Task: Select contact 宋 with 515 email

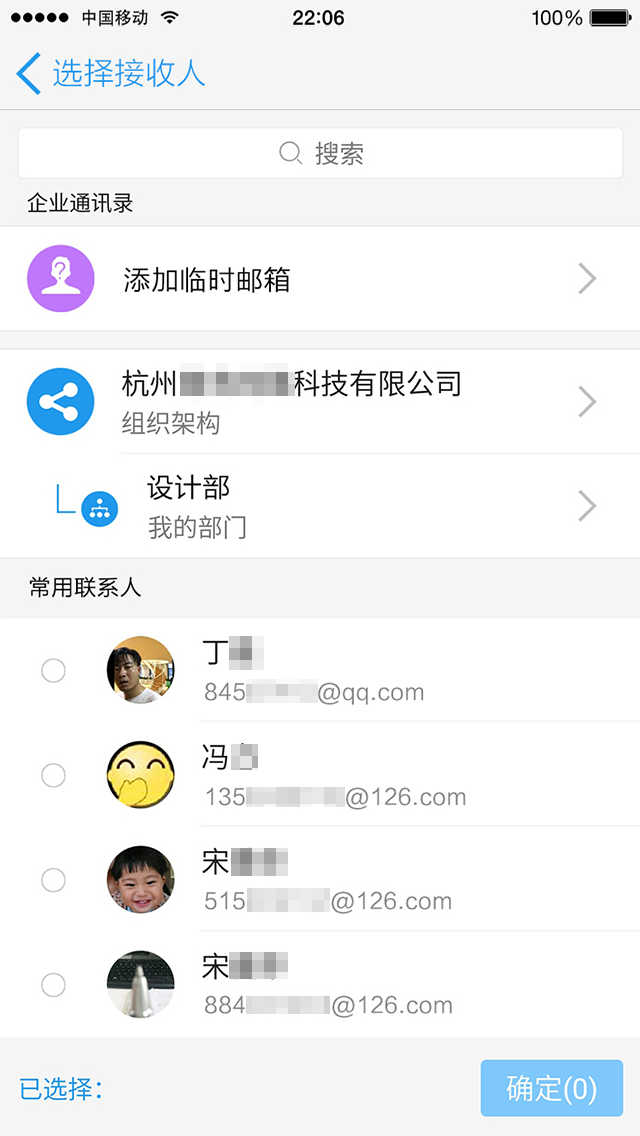Action: click(x=53, y=880)
